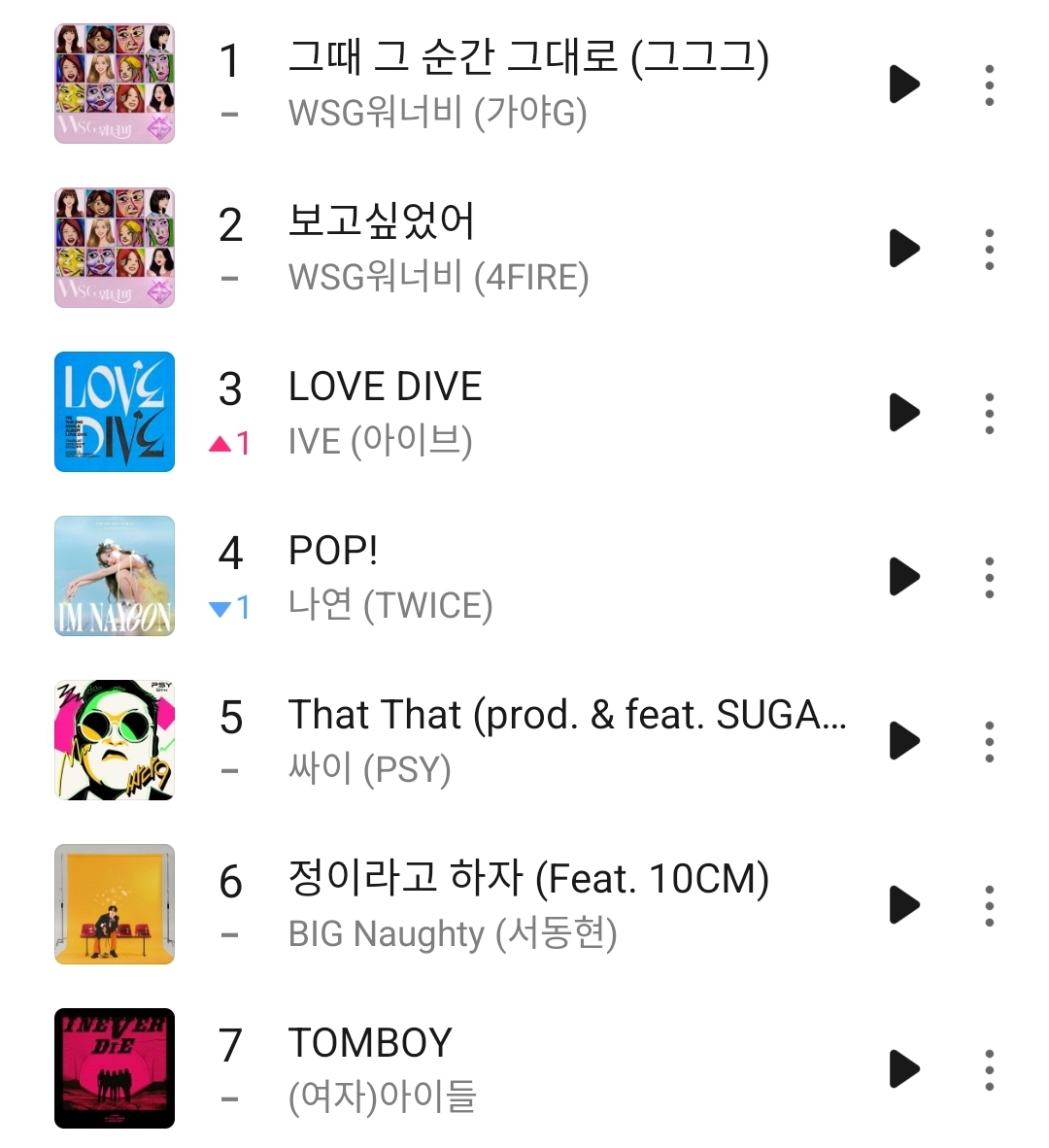Play the song 그때 그 순간 그대로 (그그그)
The image size is (1049, 1148).
(903, 84)
